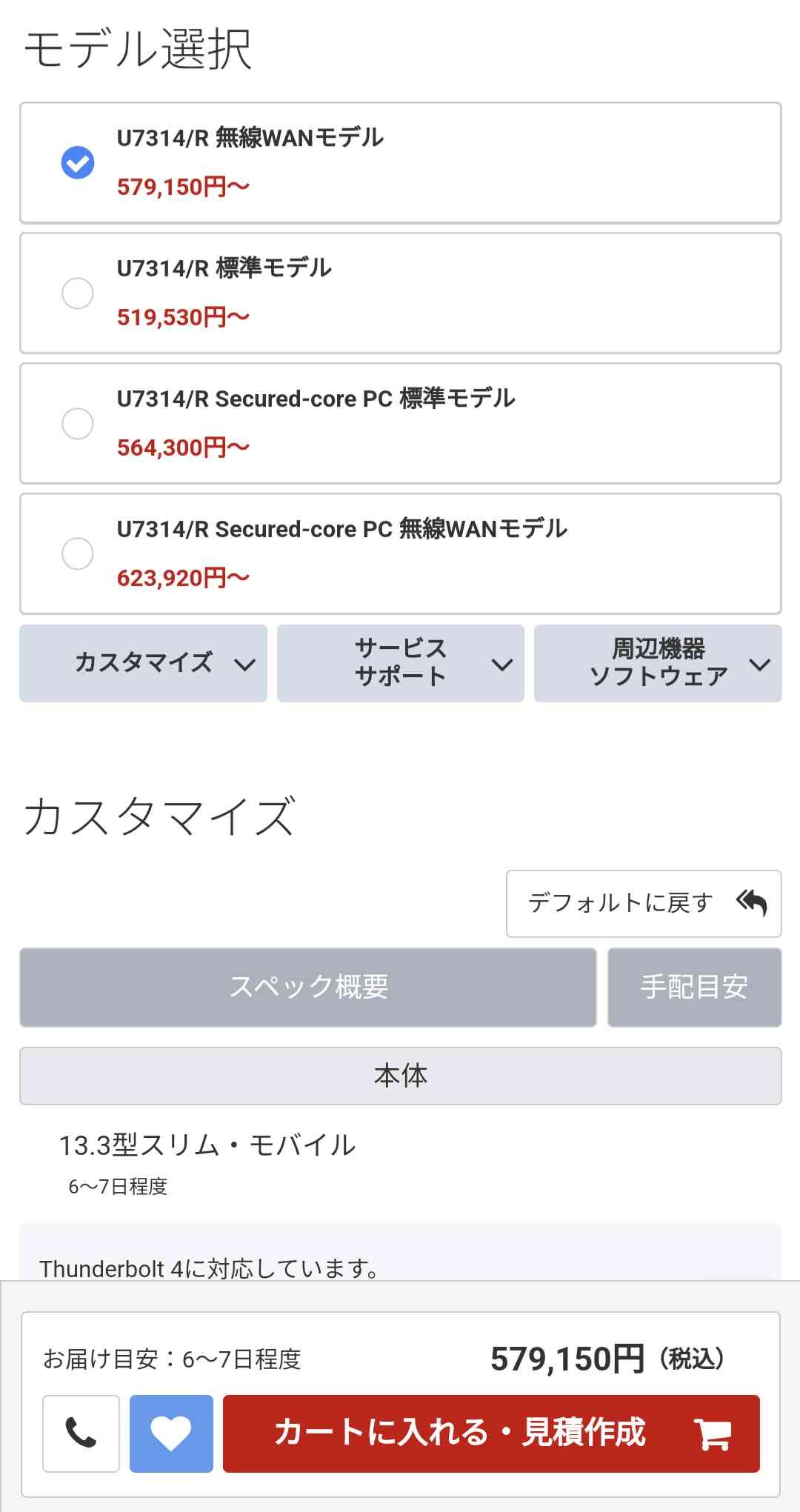Toggle the 本体 section header
The width and height of the screenshot is (800, 1512).
tap(400, 1076)
